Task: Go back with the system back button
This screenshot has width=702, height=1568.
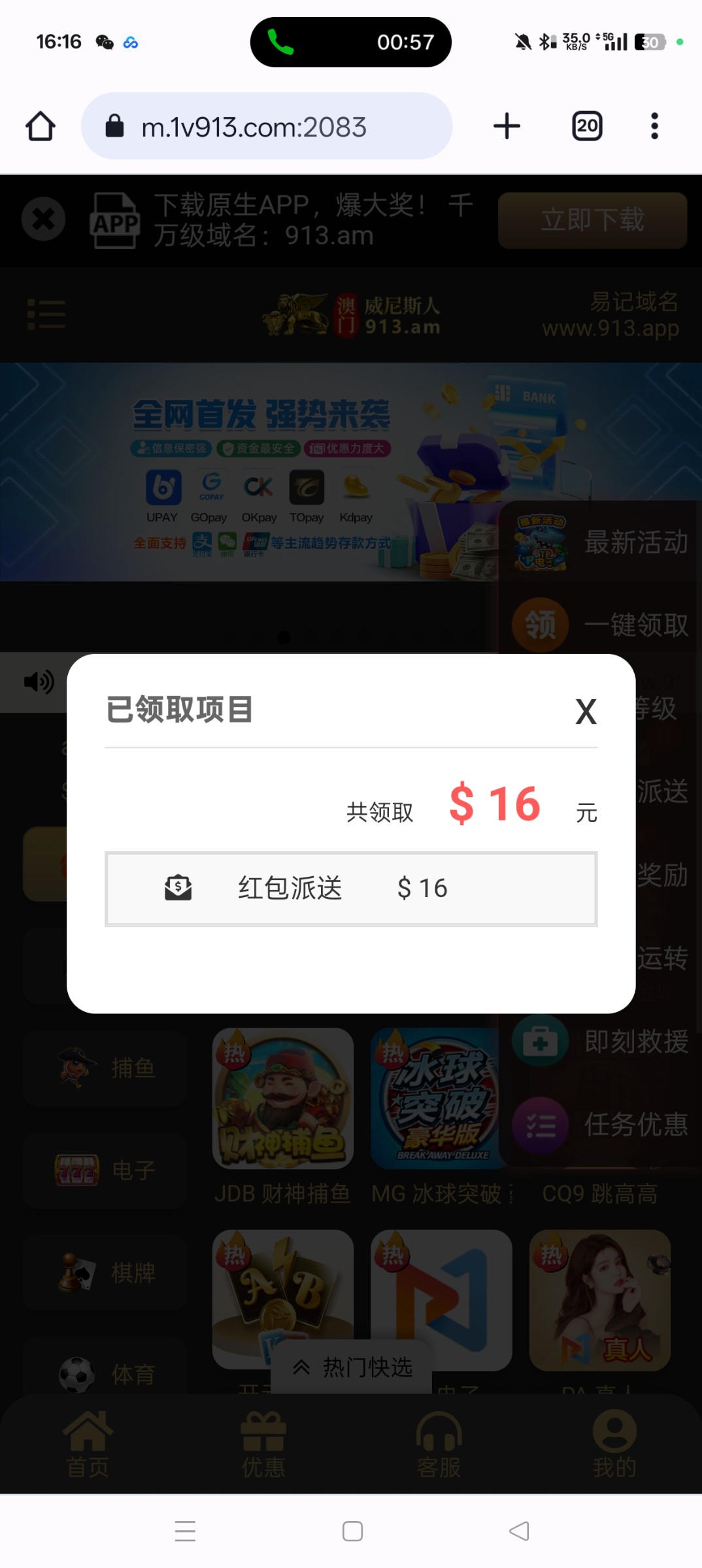Action: (519, 1531)
